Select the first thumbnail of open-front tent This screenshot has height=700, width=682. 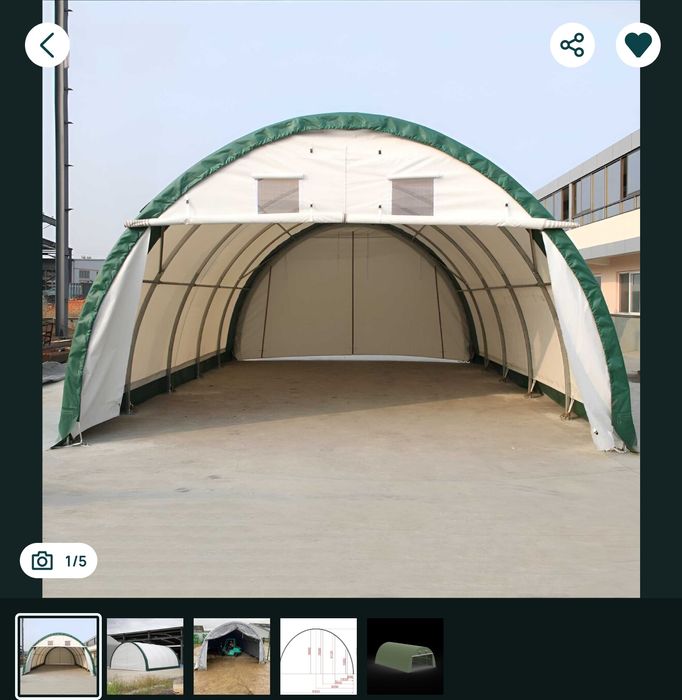pos(59,656)
